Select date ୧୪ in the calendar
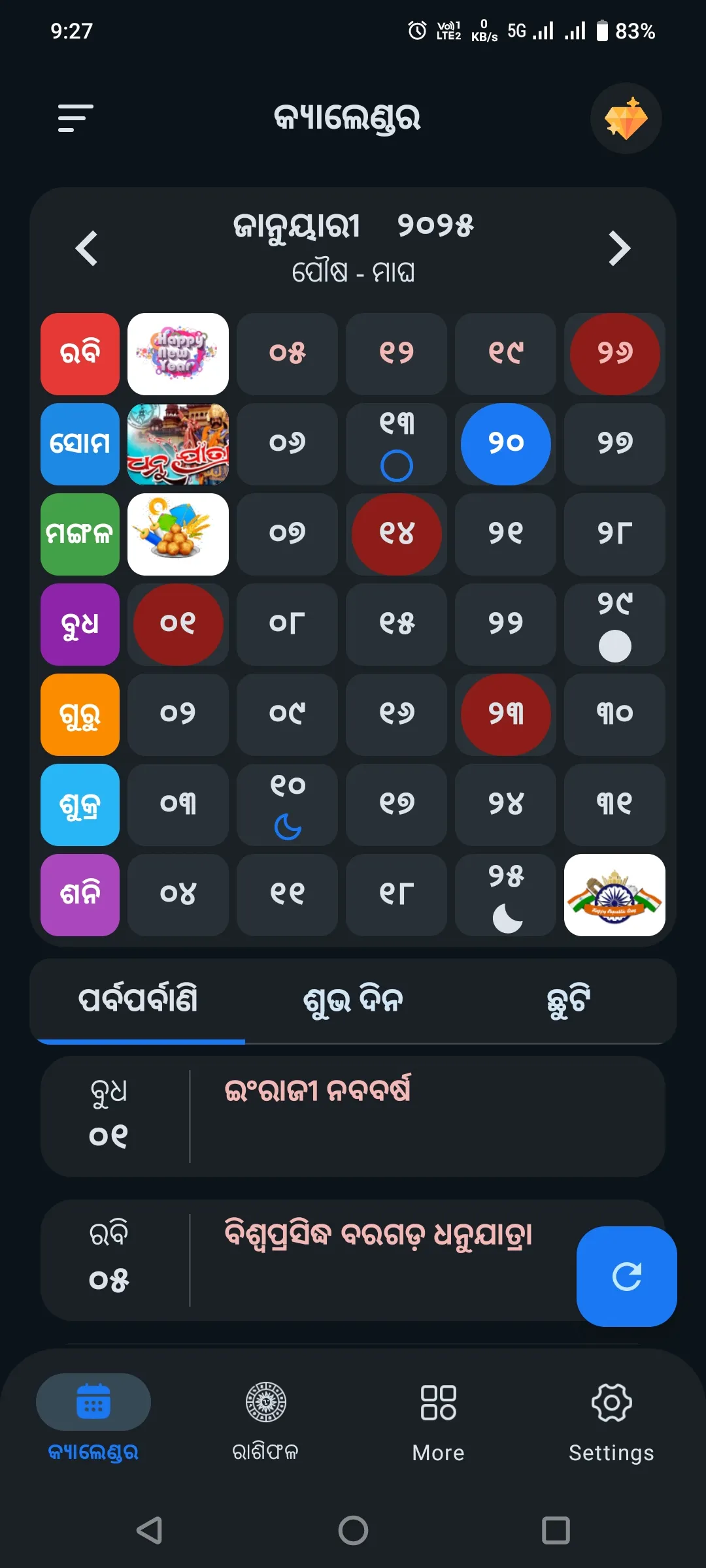706x1568 pixels. coord(396,534)
